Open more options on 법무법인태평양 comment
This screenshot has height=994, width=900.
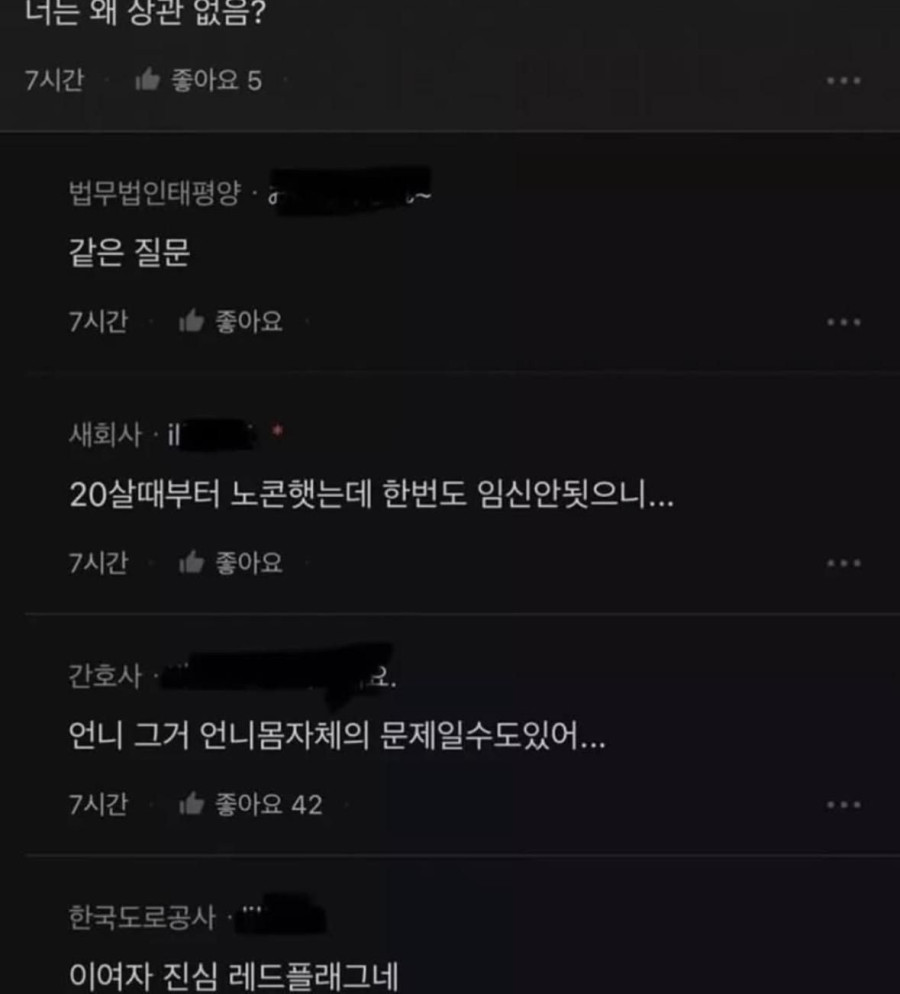[843, 322]
